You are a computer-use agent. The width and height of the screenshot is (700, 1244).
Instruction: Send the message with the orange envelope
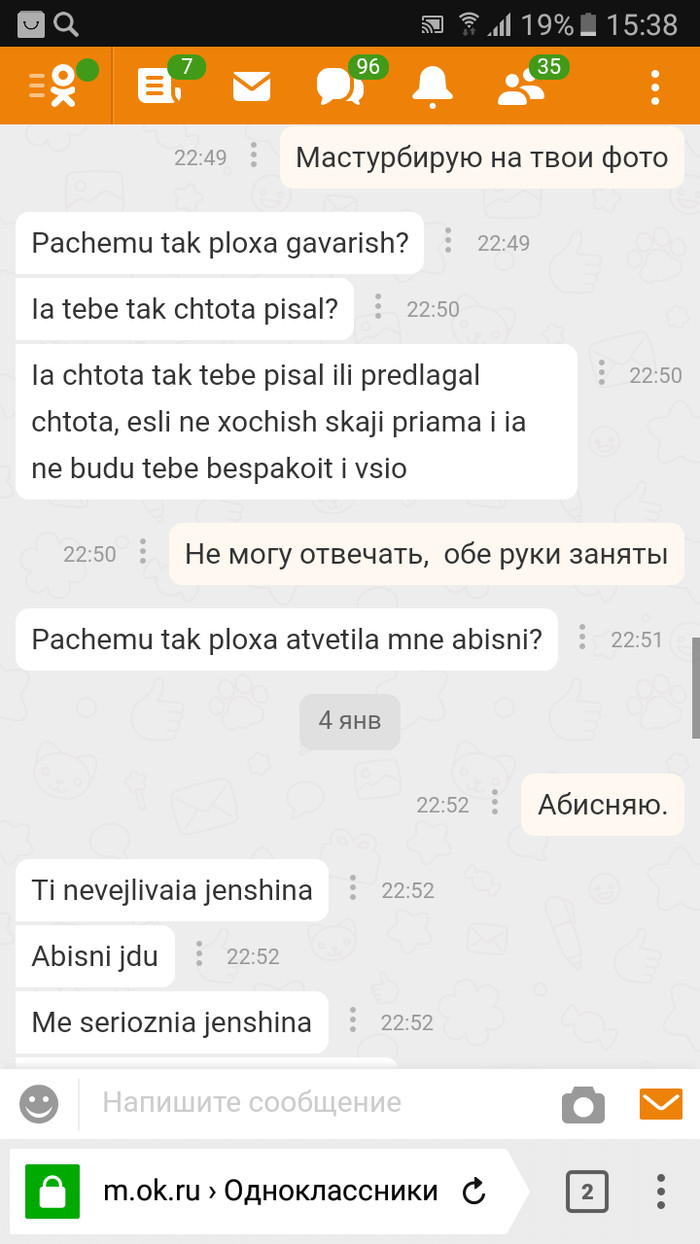tap(660, 1103)
